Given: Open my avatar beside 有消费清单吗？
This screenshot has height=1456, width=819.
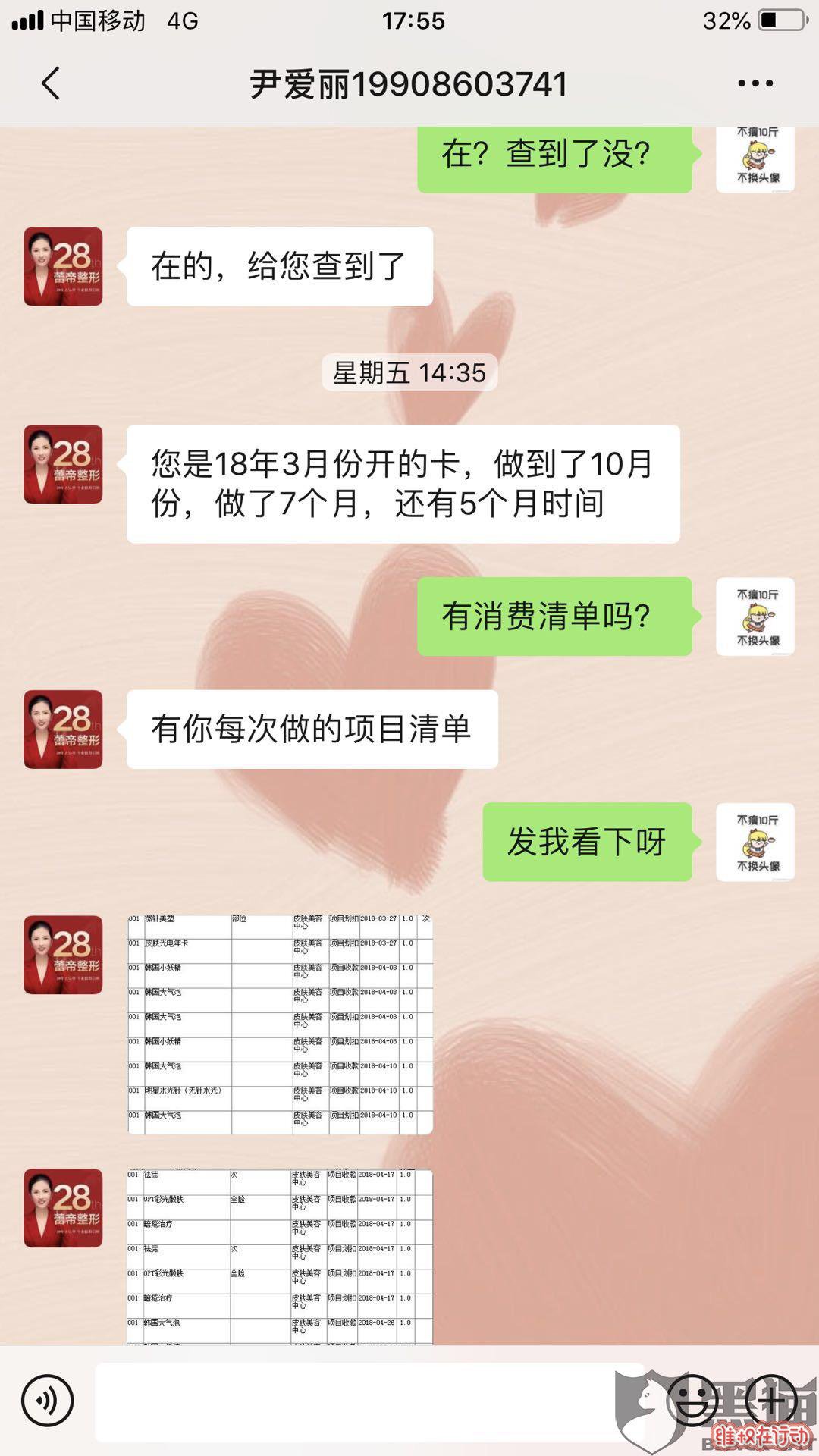Looking at the screenshot, I should point(755,617).
